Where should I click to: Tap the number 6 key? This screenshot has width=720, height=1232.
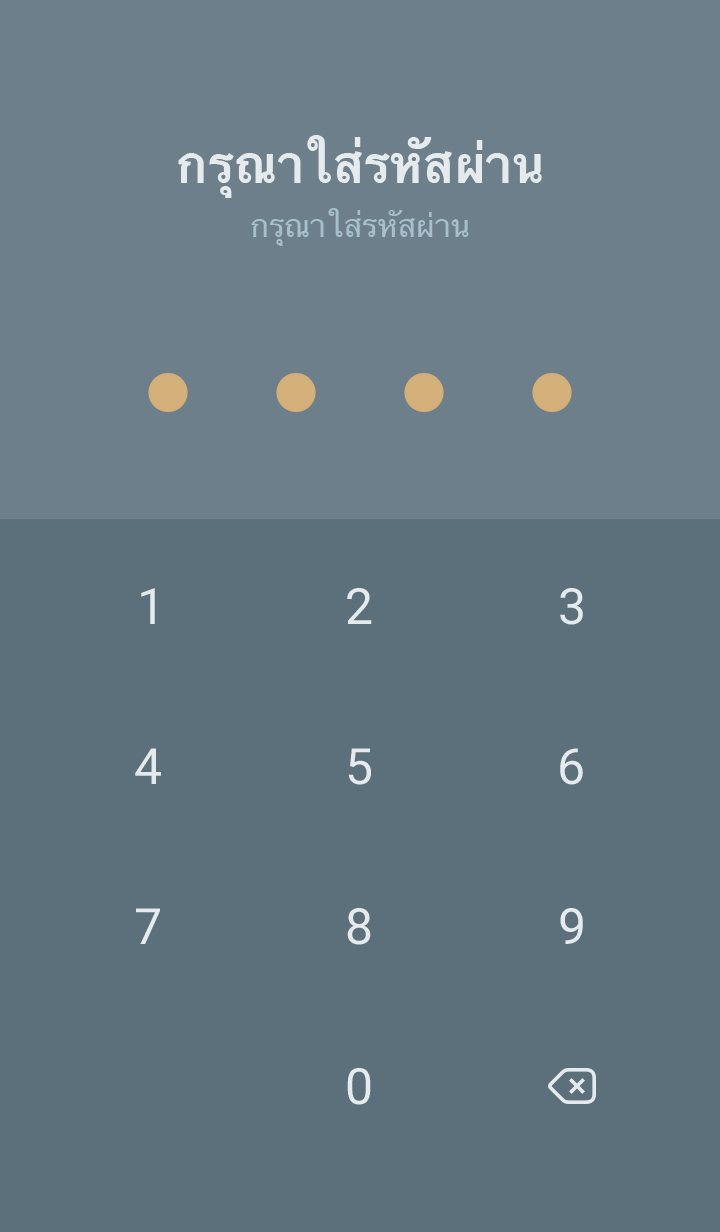tap(571, 767)
